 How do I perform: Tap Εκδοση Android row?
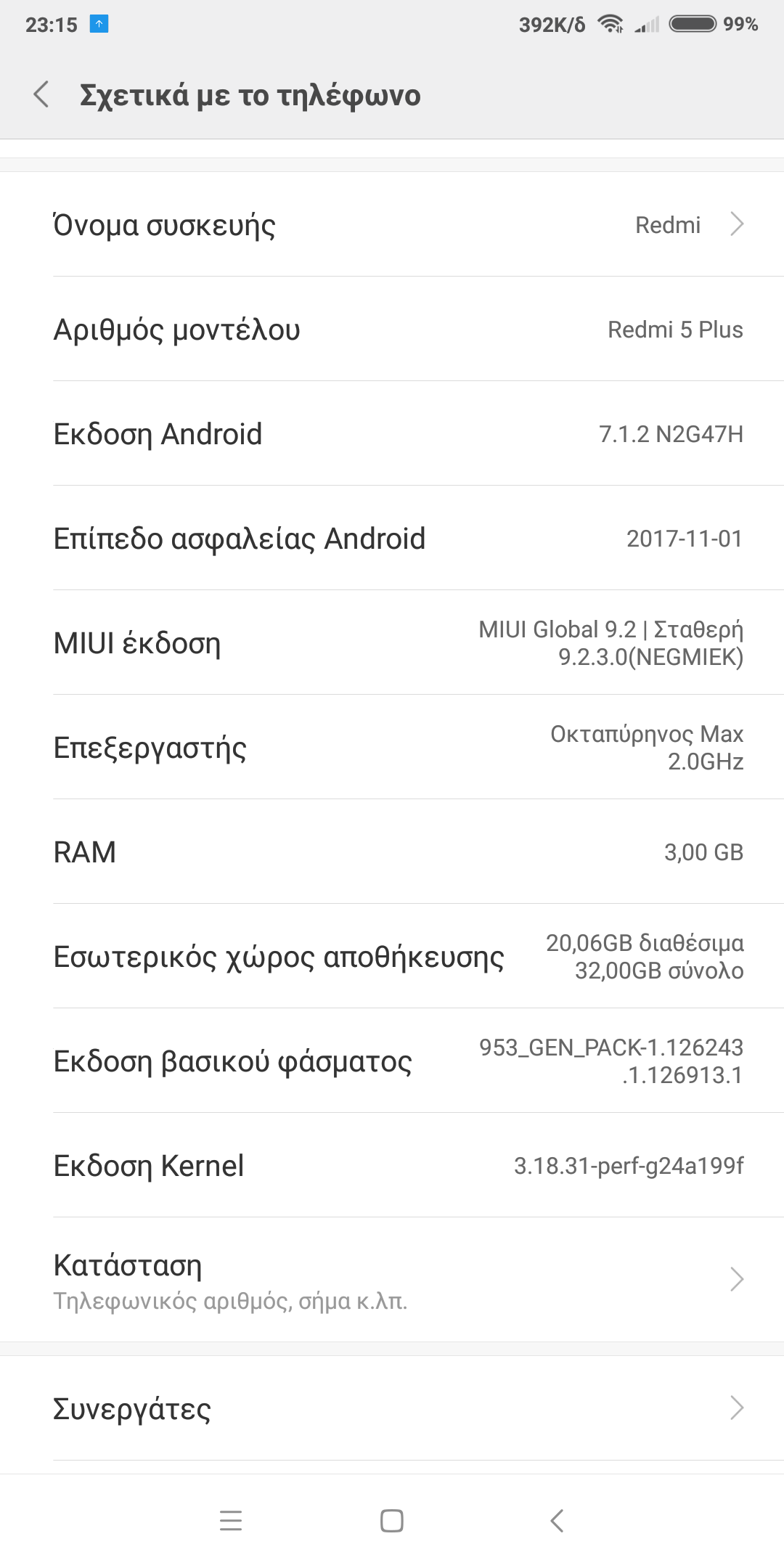click(392, 434)
